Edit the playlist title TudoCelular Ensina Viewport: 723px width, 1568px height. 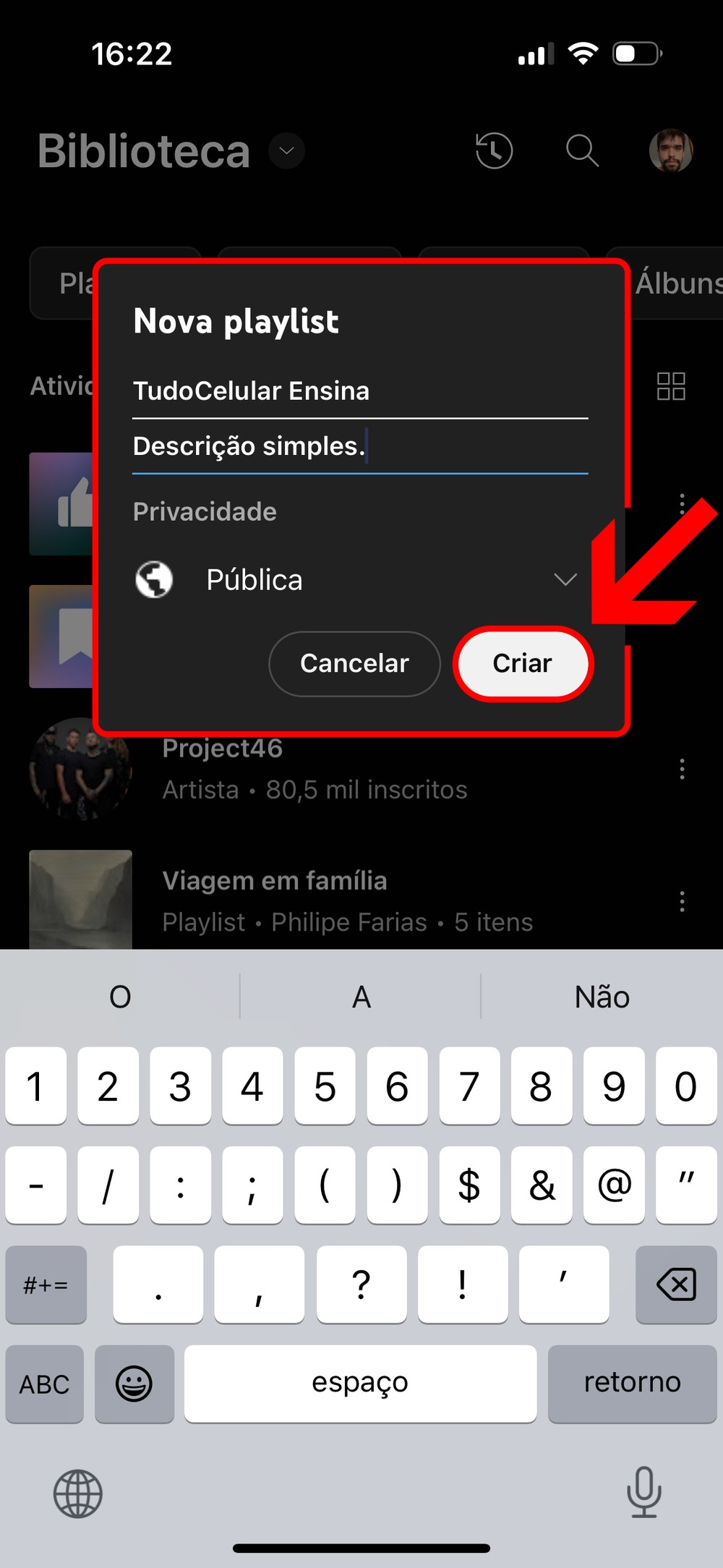pos(359,391)
